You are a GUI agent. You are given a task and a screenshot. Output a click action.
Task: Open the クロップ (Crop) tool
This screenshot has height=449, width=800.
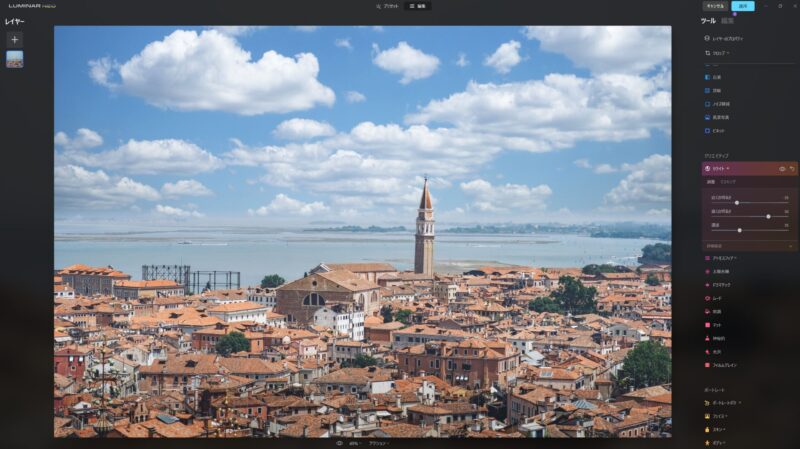pos(721,53)
